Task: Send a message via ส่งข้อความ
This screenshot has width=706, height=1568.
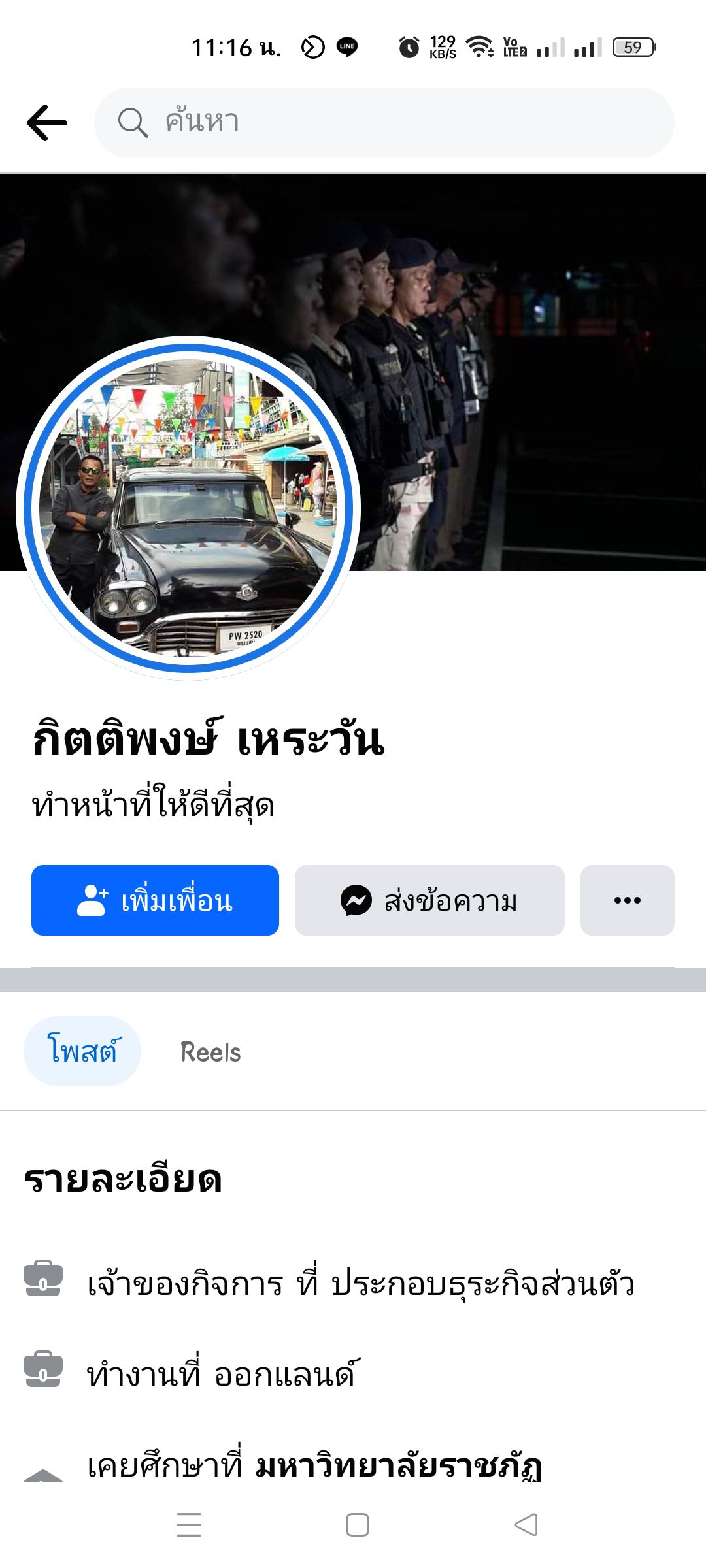Action: coord(429,900)
